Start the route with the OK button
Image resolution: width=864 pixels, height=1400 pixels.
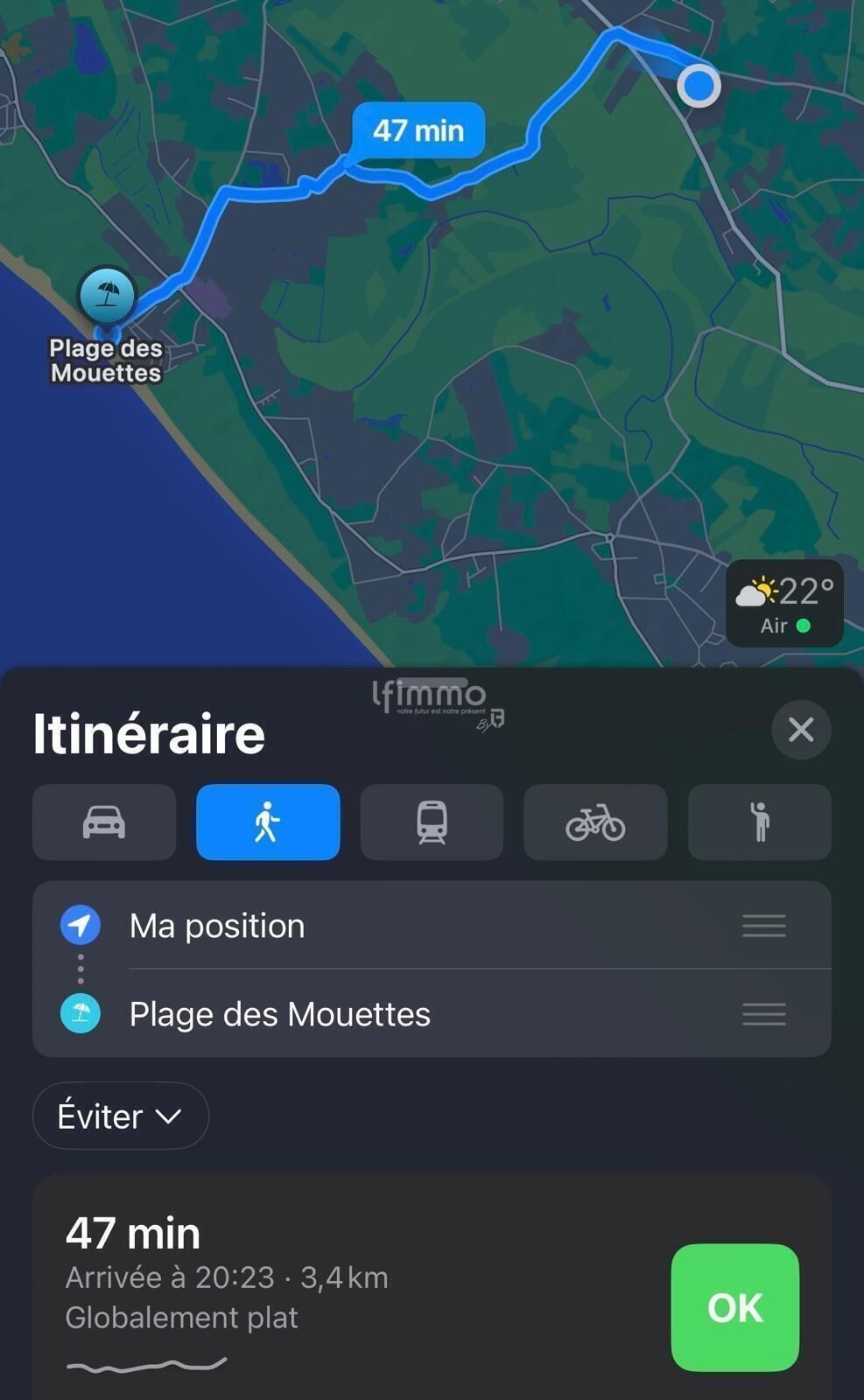point(735,1307)
